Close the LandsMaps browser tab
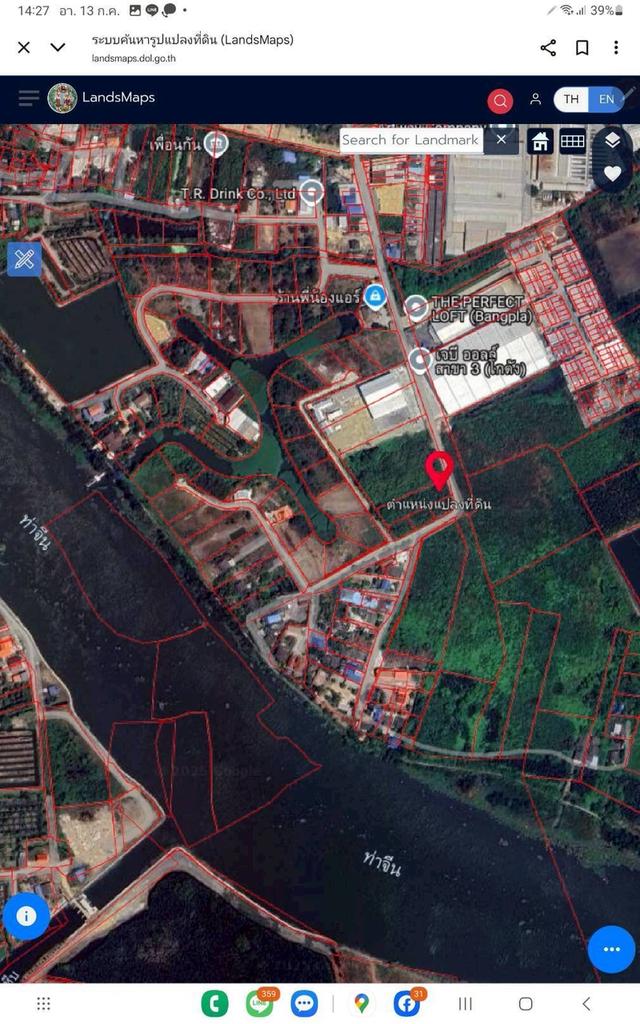 (24, 47)
